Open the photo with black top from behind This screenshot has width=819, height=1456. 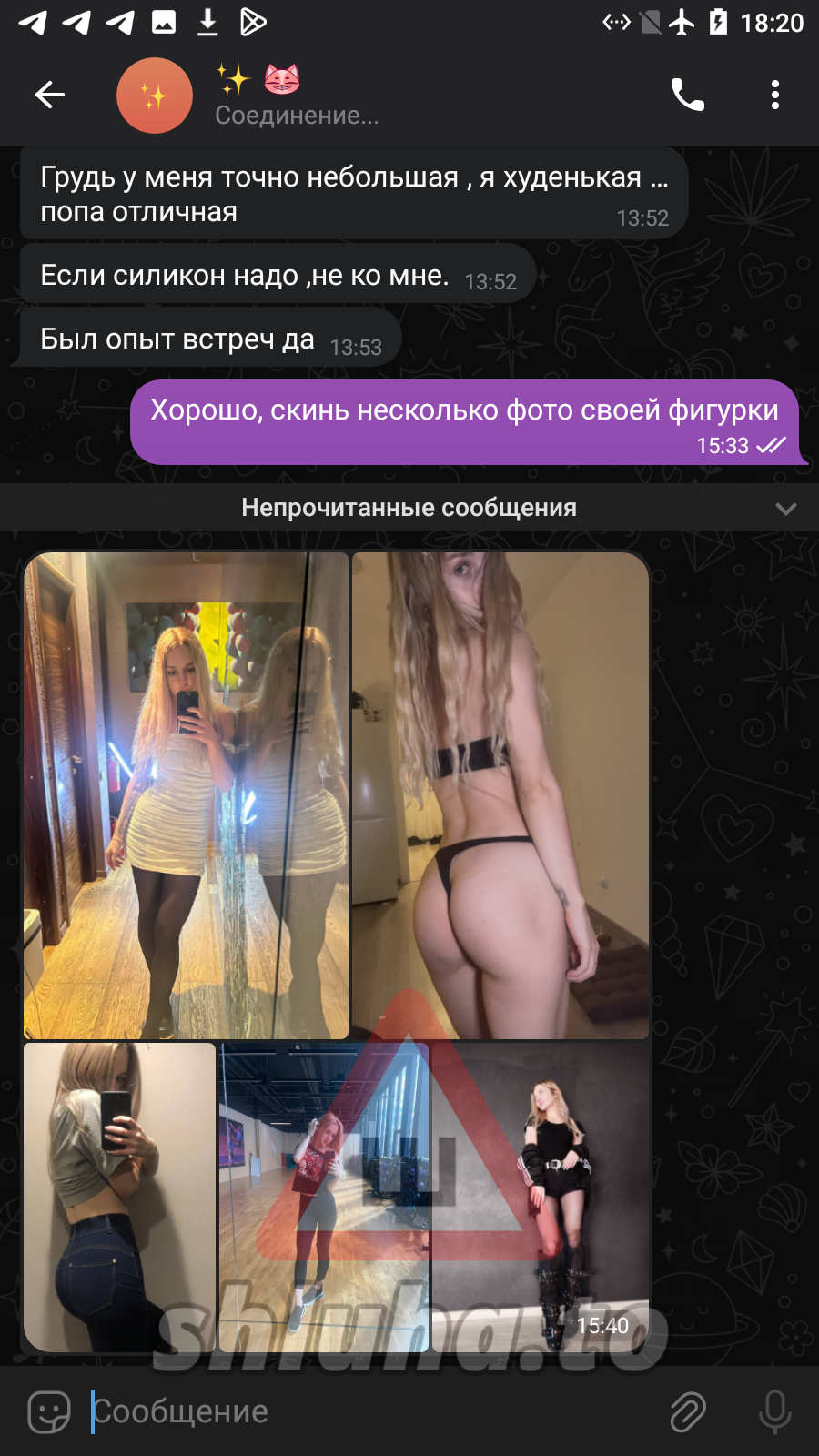click(x=500, y=794)
